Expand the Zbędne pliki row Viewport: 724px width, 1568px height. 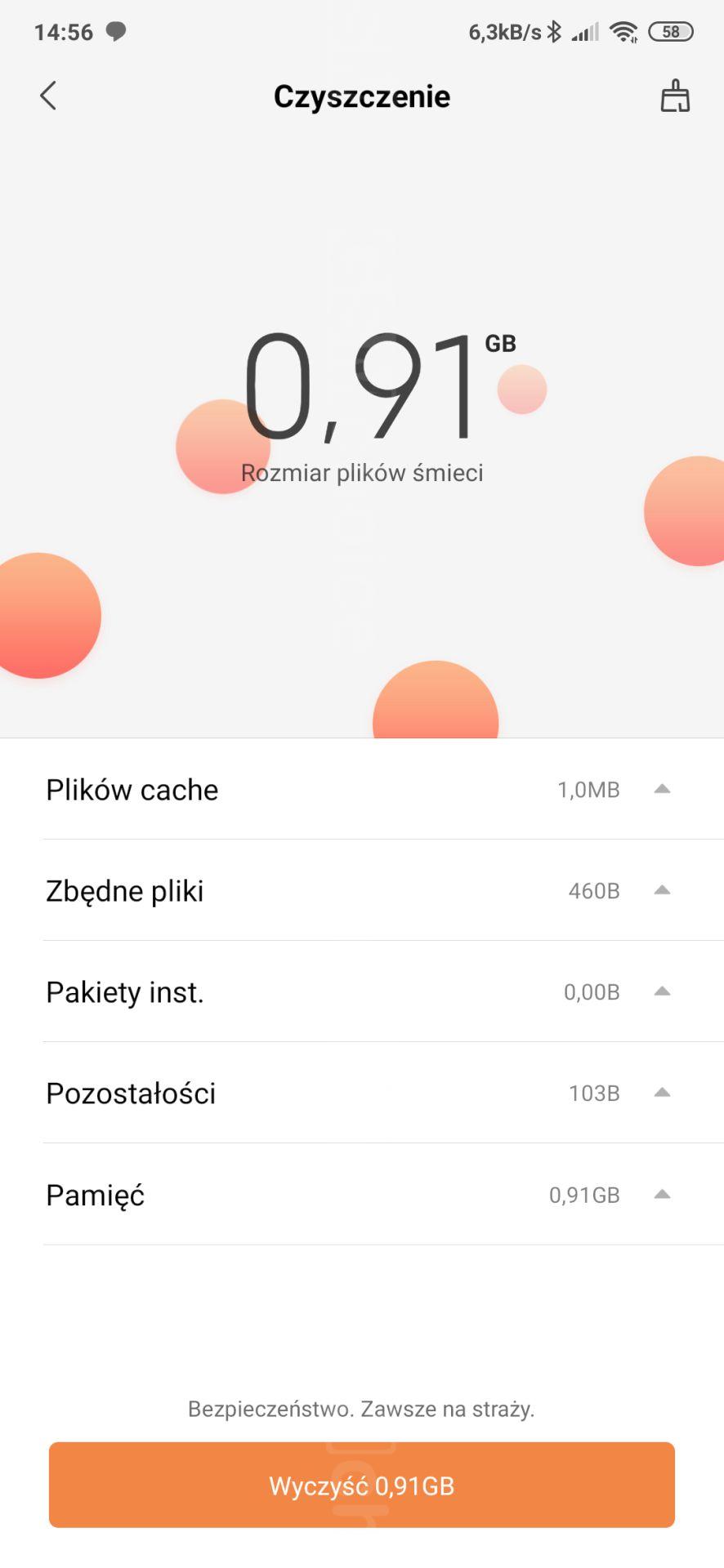pos(362,890)
